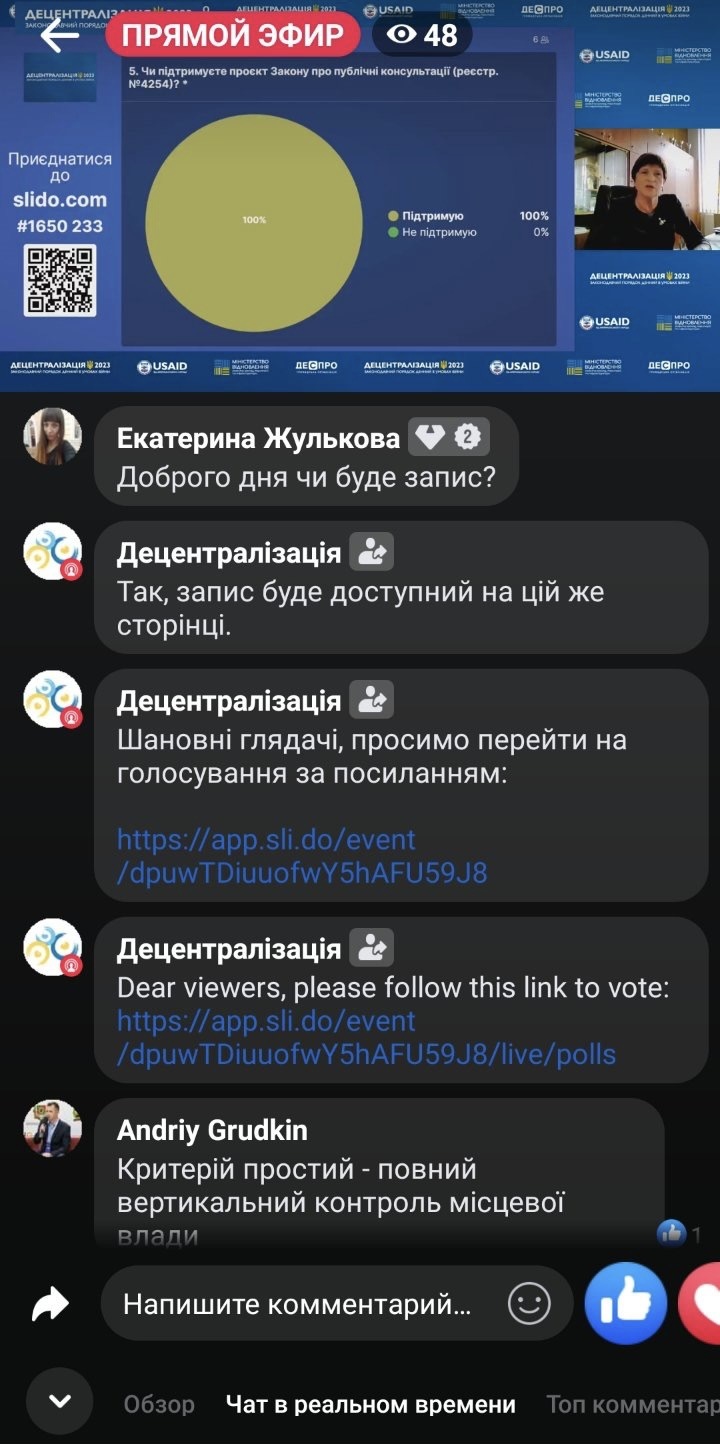Send a thumbs-up like reaction
The width and height of the screenshot is (720, 1444).
[625, 1303]
